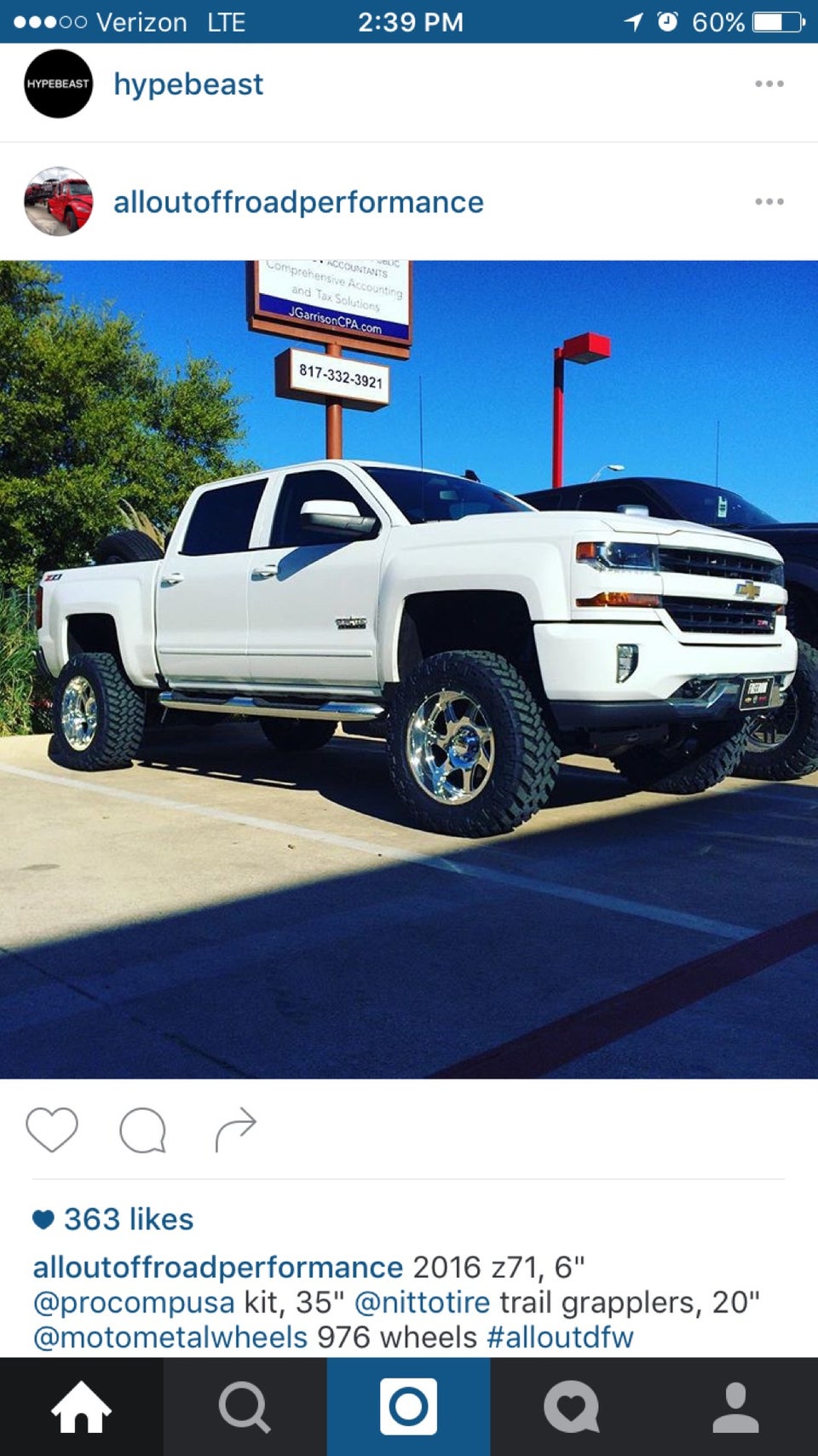Open hypebeast avatar picture
This screenshot has width=818, height=1456.
(x=58, y=84)
